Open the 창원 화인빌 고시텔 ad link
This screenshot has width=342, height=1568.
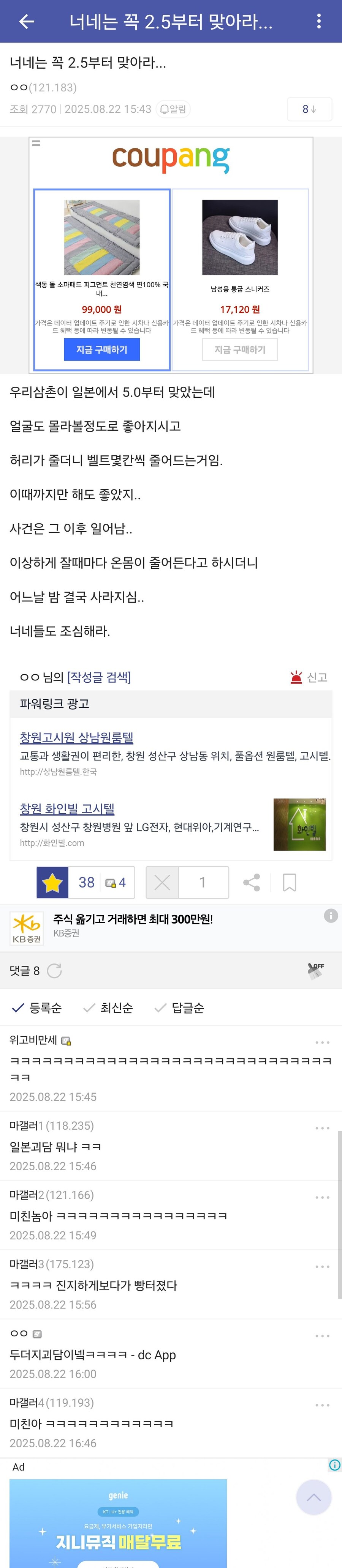coord(67,808)
